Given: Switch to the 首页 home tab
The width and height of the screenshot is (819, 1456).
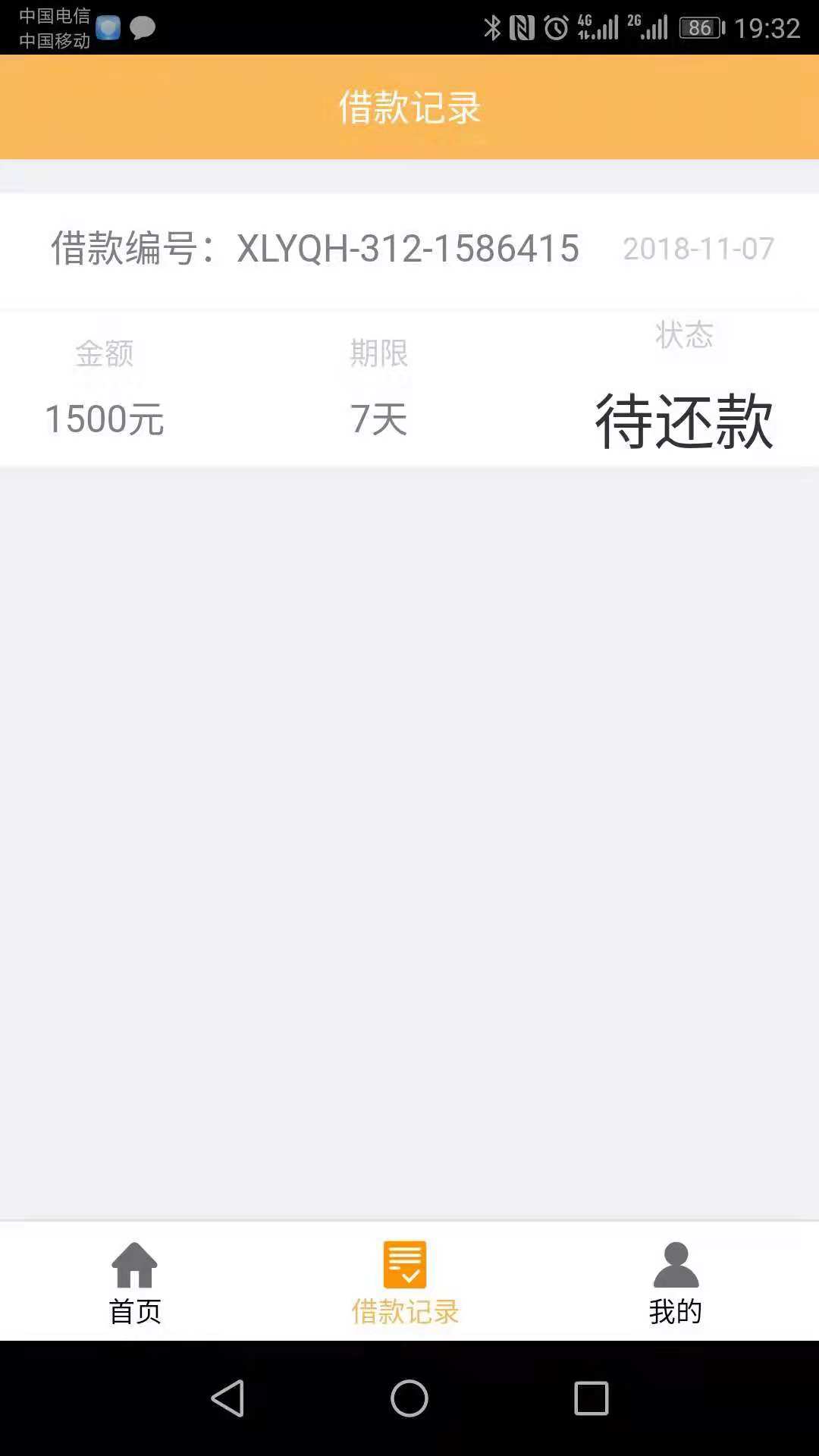Looking at the screenshot, I should coord(135,1282).
